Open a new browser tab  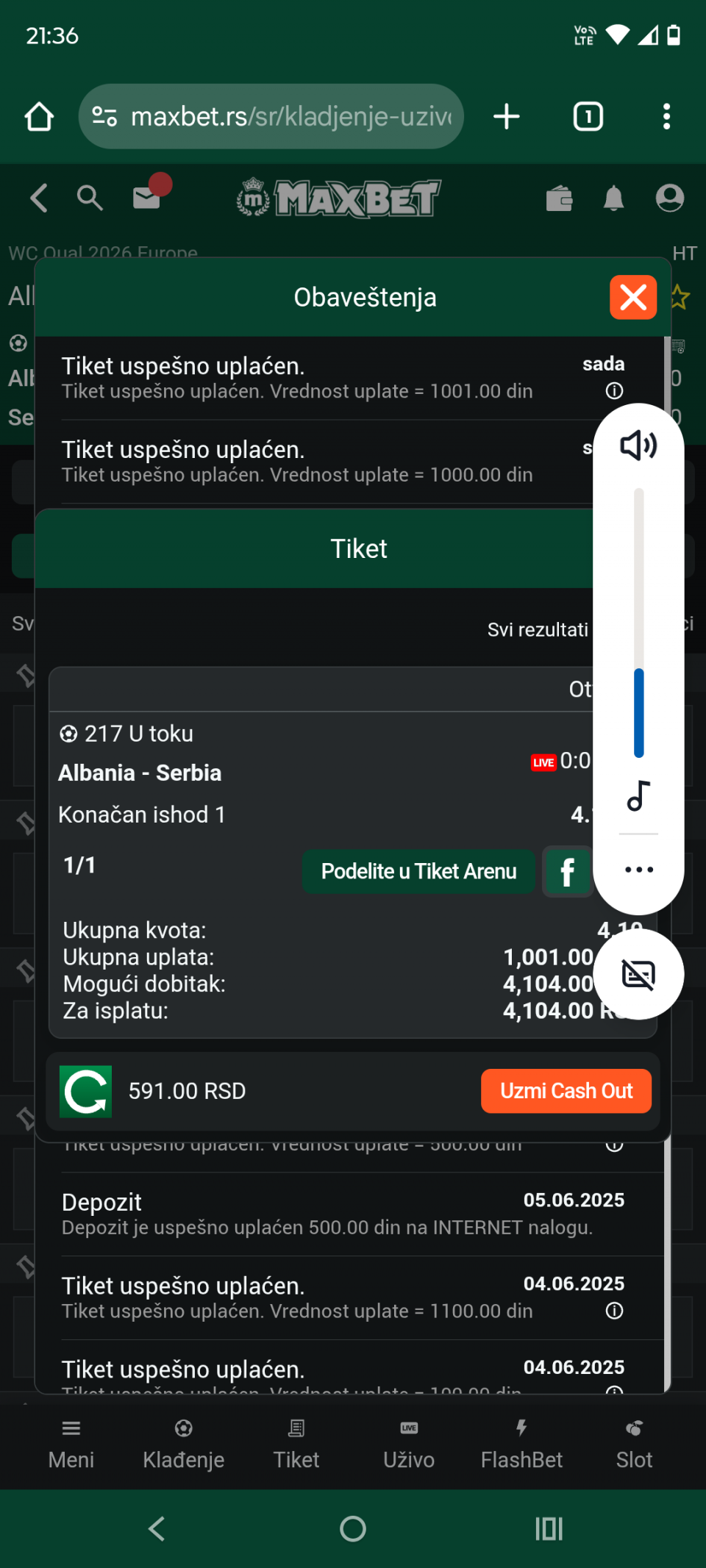coord(507,117)
